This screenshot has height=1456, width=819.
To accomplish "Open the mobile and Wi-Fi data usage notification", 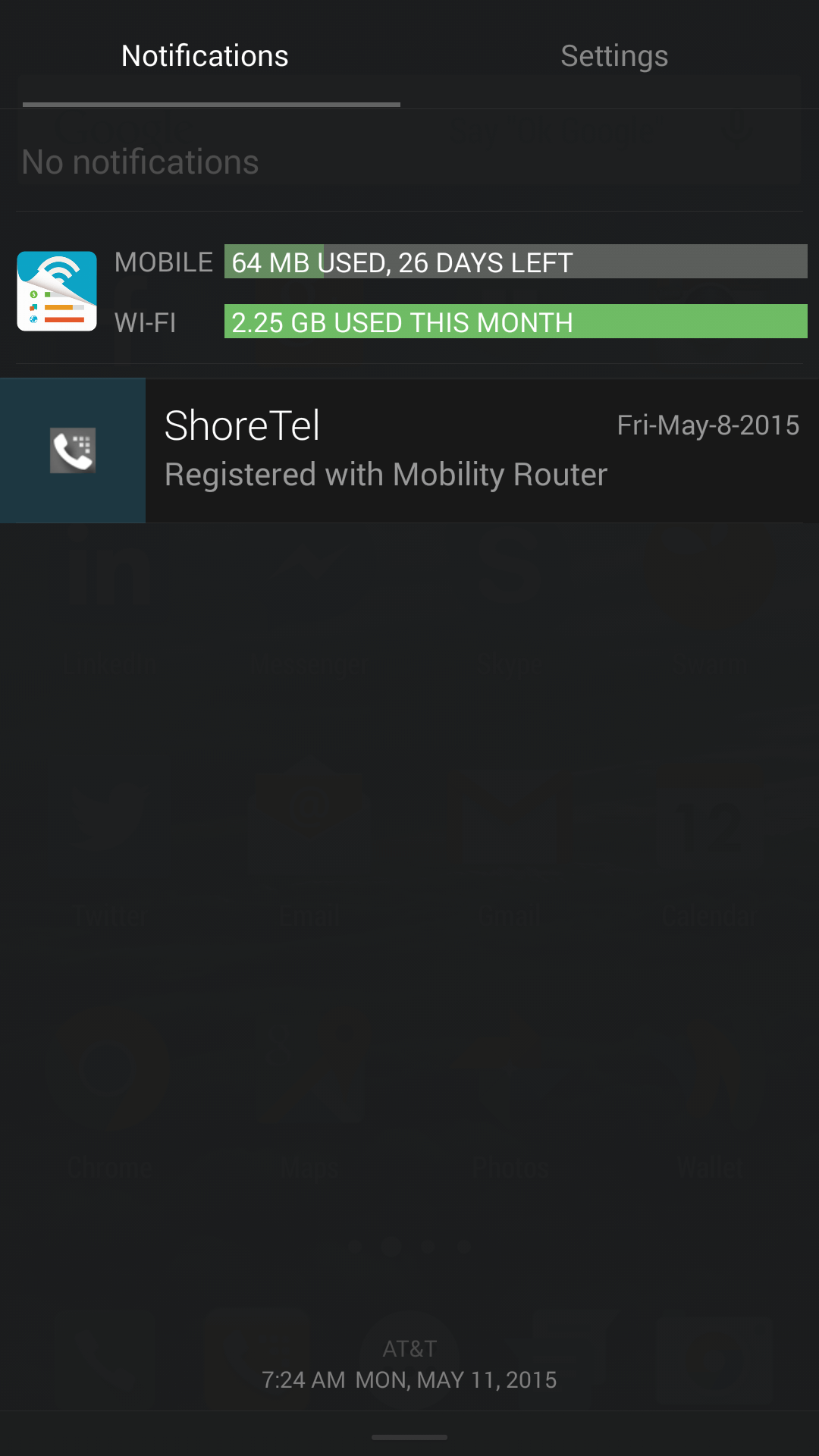I will click(x=409, y=292).
